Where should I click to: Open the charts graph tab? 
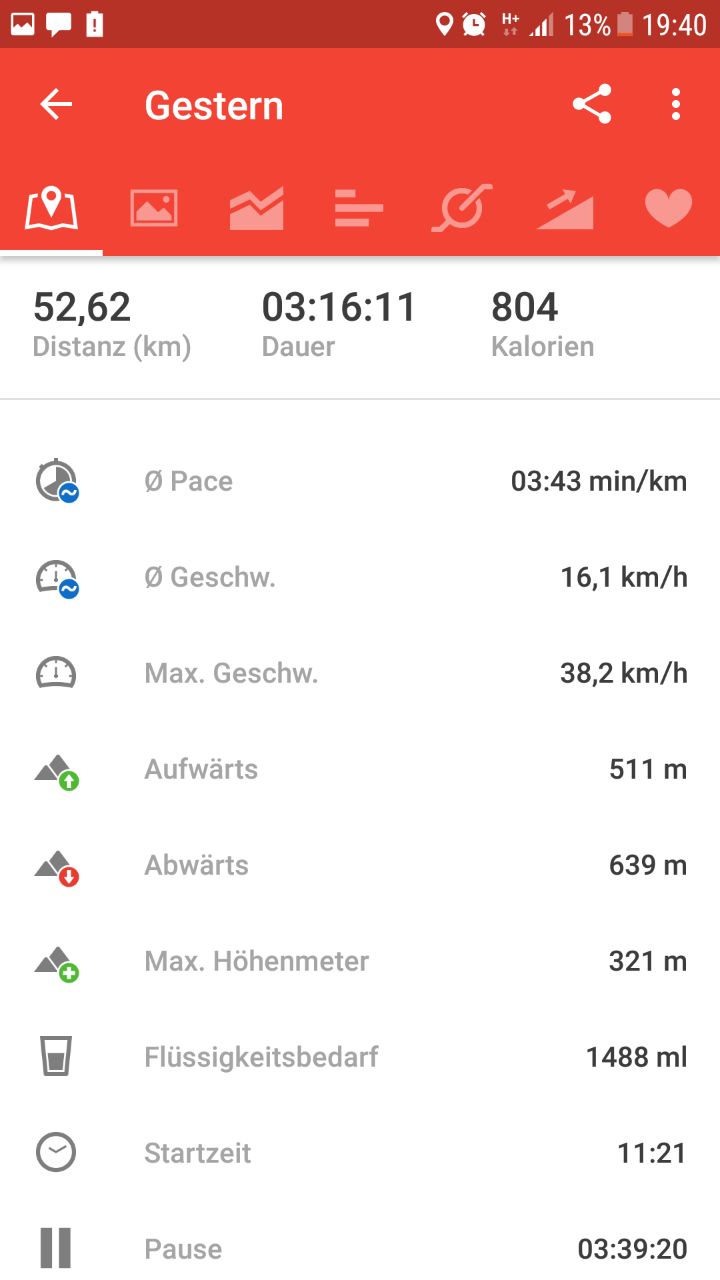coord(256,208)
